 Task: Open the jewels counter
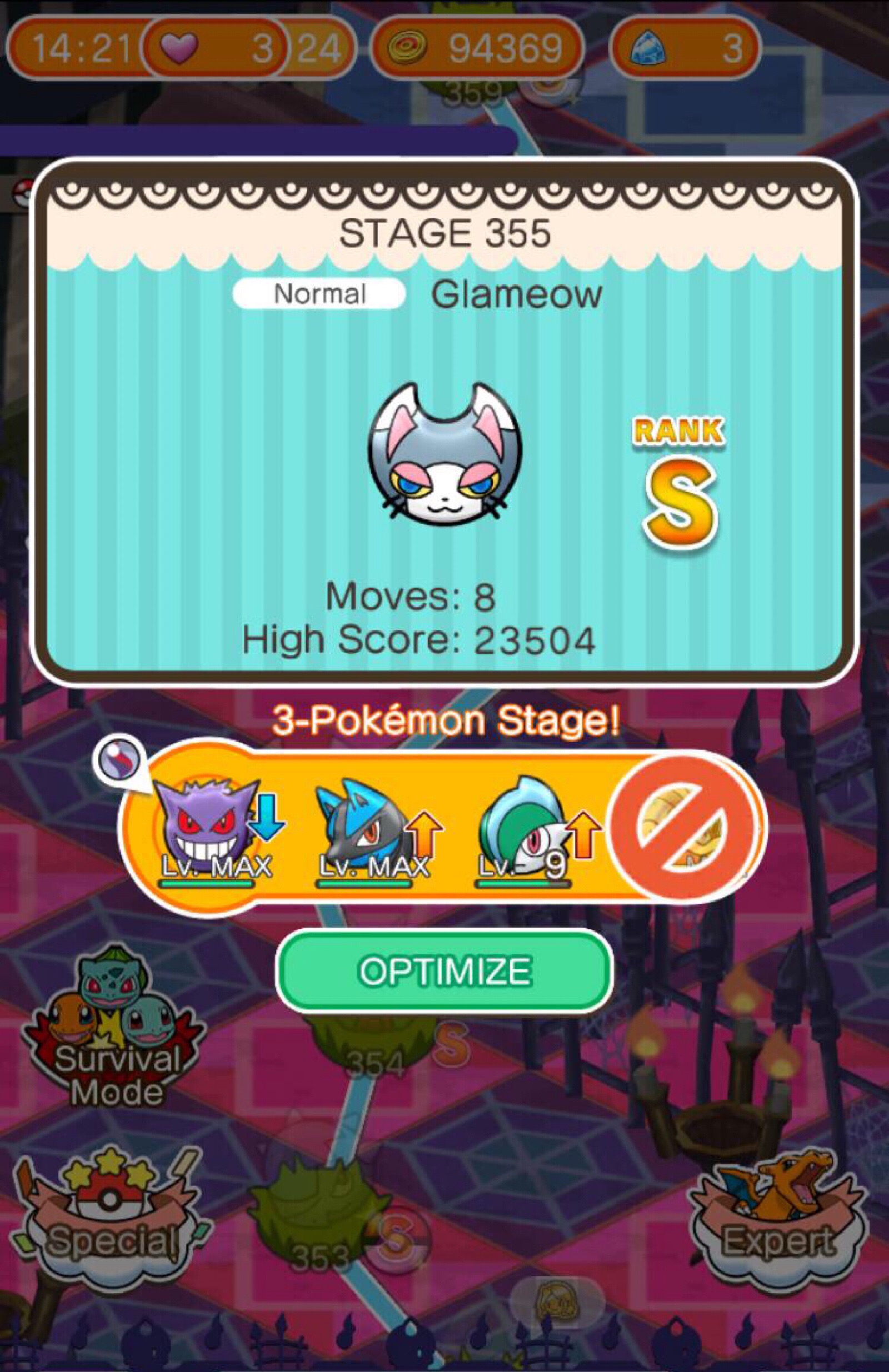(685, 47)
